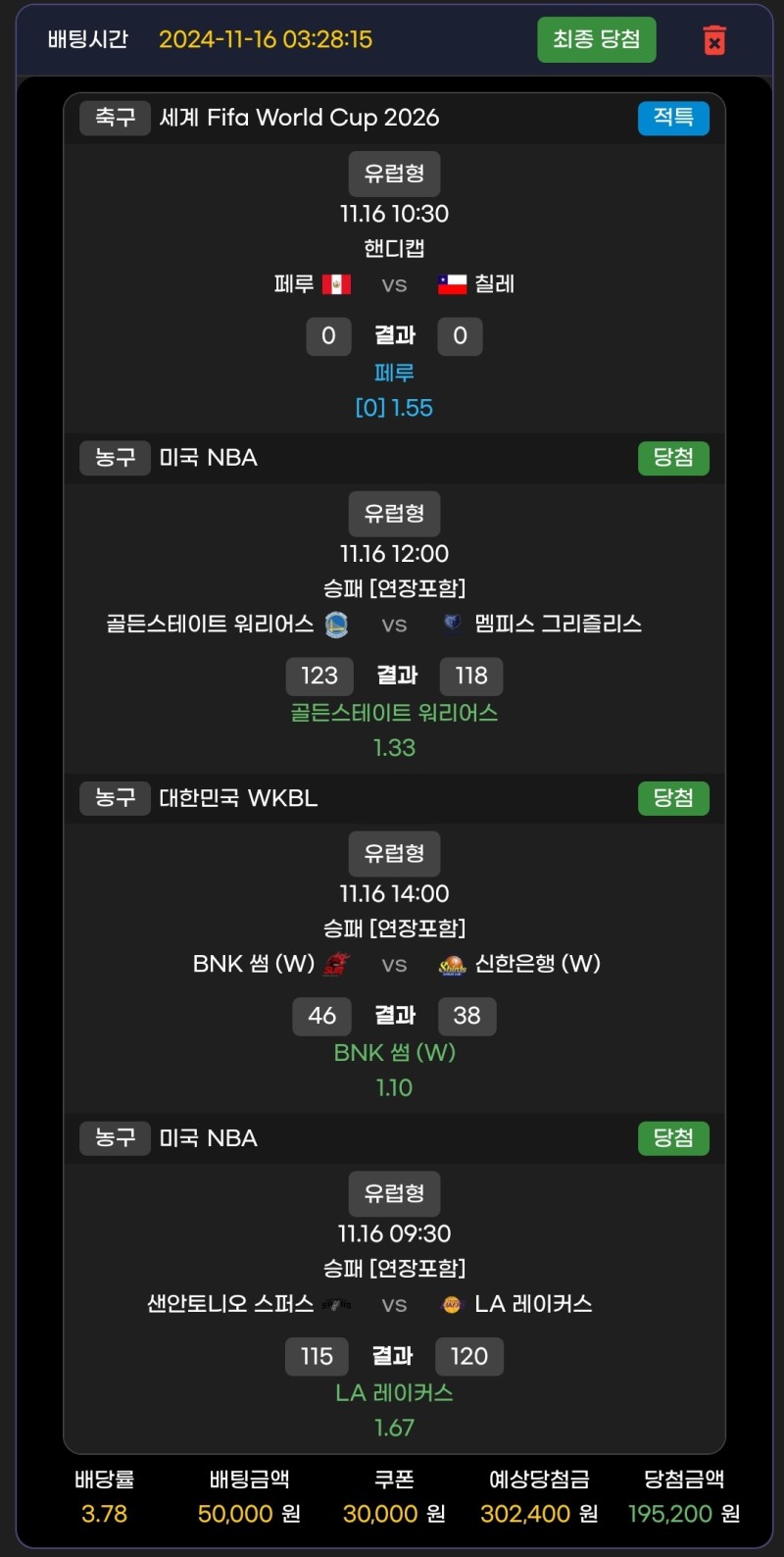
Task: Delete this bet slip with trash icon
Action: coord(714,40)
